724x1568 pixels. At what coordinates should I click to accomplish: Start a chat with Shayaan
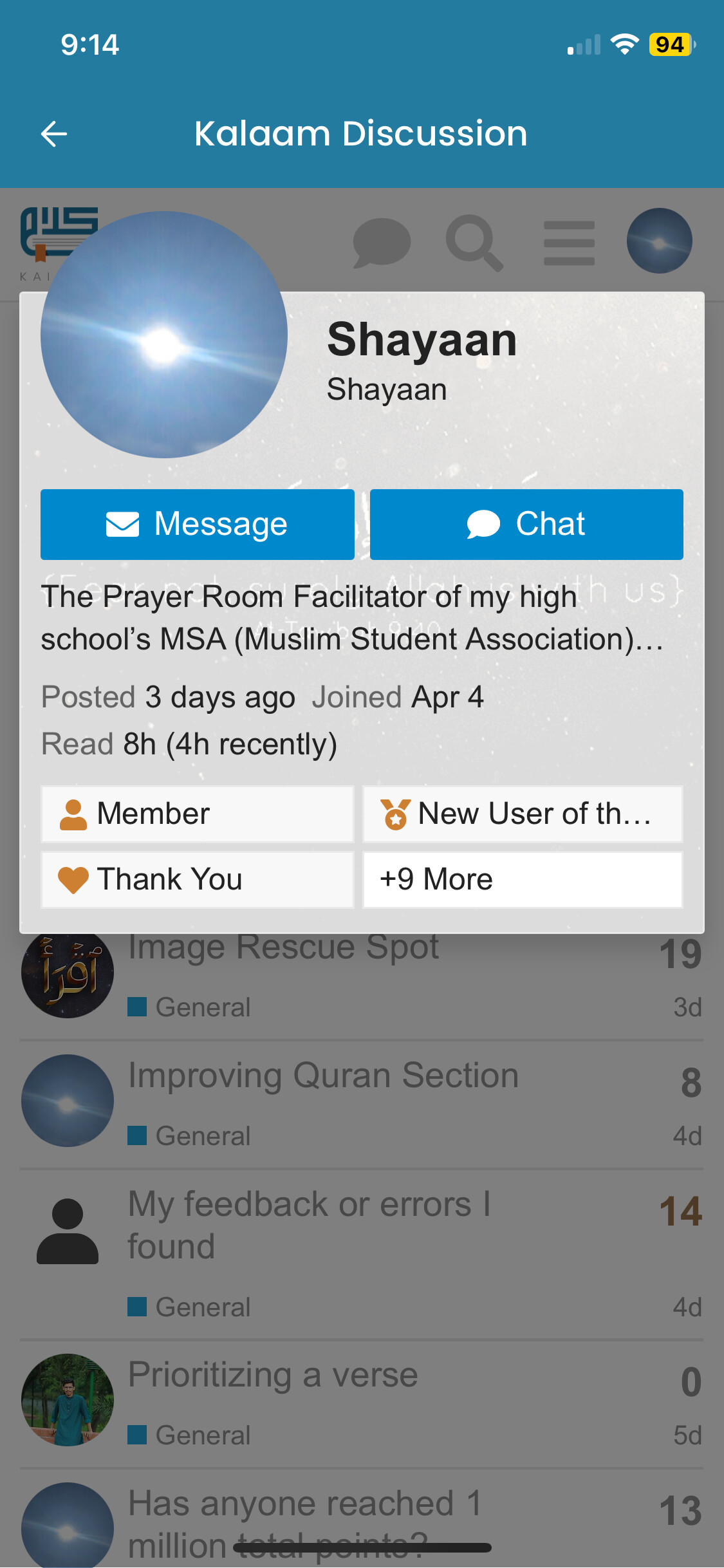coord(526,524)
